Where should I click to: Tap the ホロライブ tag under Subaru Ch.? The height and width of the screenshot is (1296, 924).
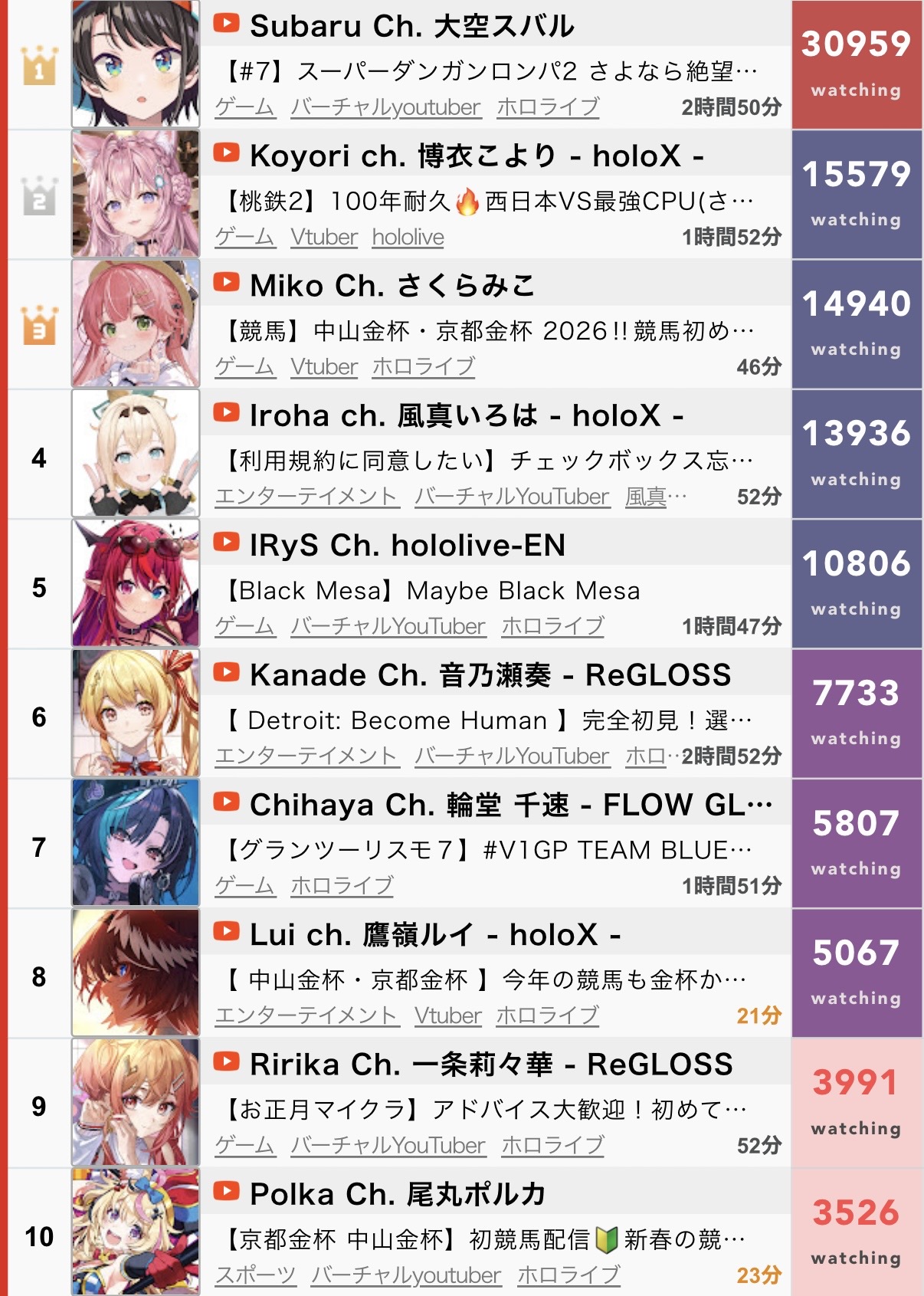(548, 107)
